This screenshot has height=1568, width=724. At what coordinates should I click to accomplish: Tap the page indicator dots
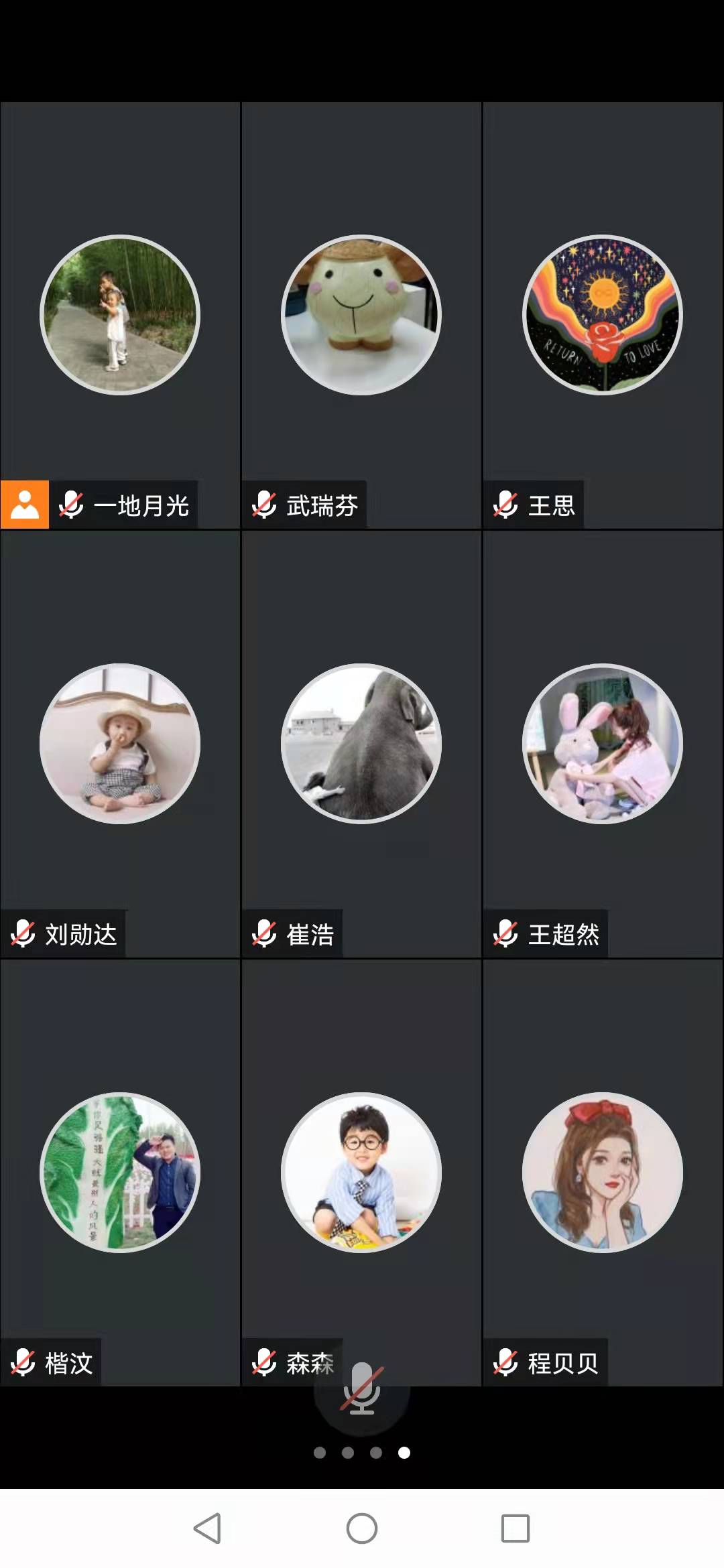tap(362, 1453)
